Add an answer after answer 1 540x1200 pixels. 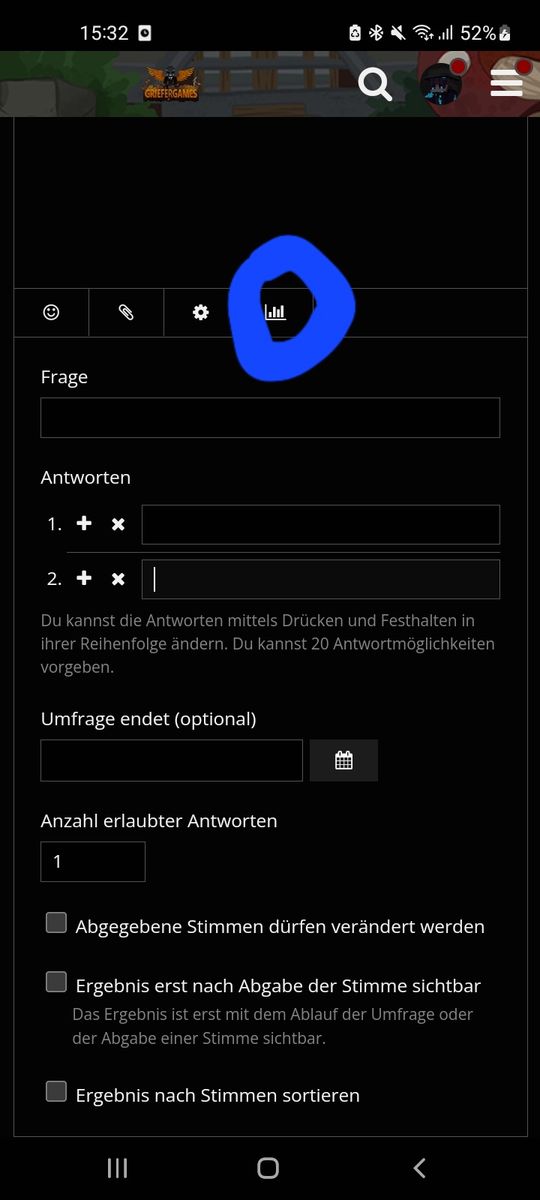point(84,523)
